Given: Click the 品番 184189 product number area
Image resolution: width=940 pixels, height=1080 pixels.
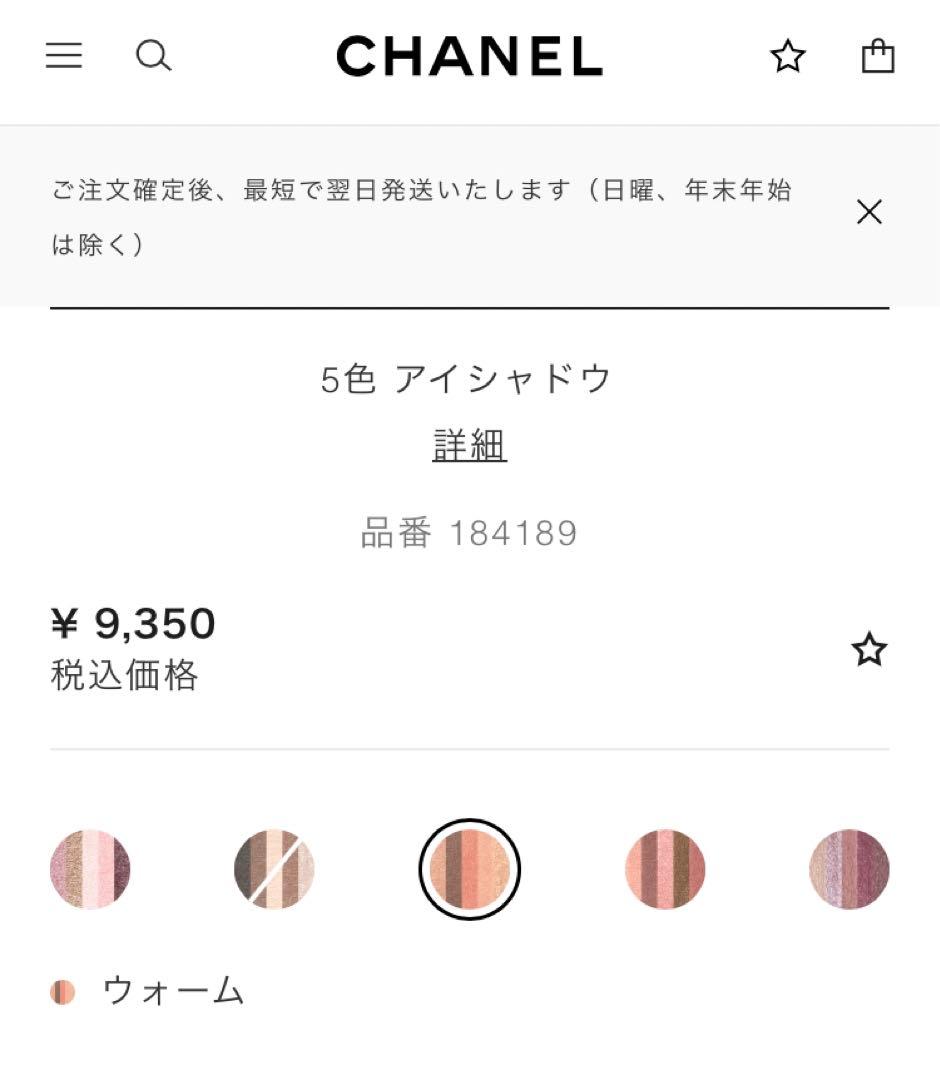Looking at the screenshot, I should [x=470, y=532].
